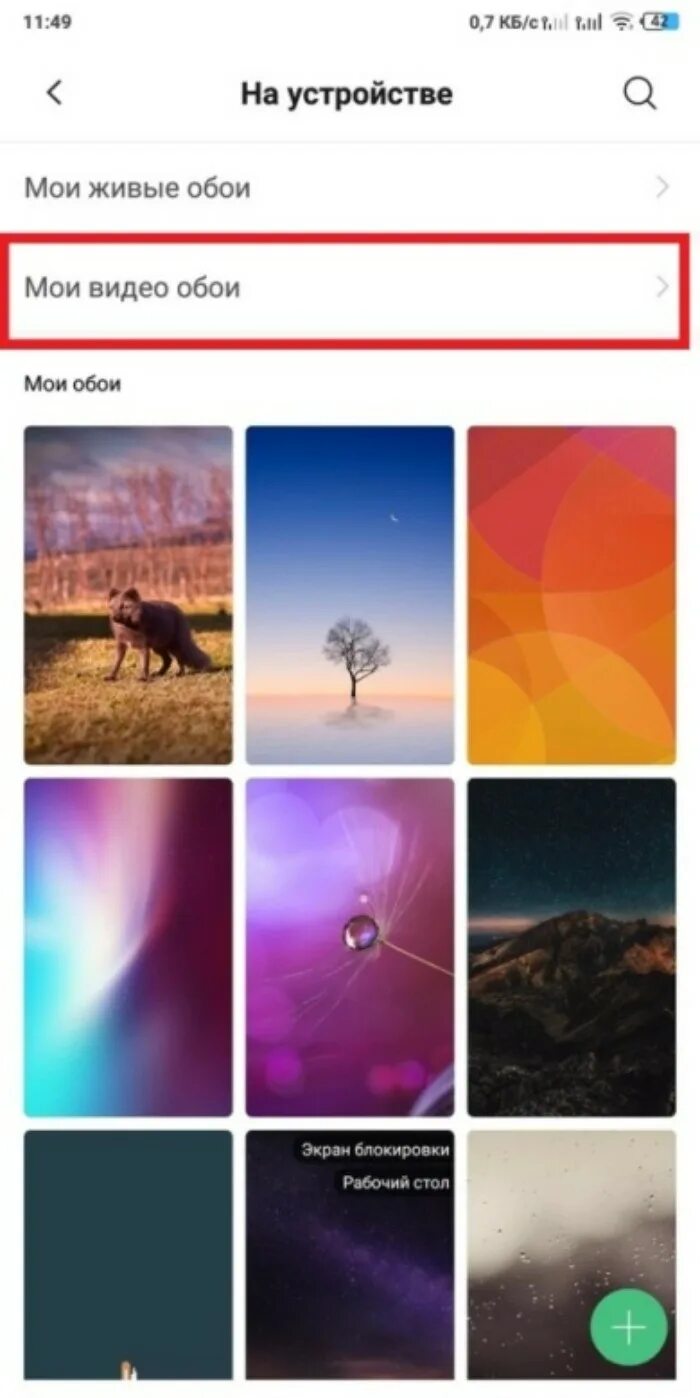Image resolution: width=700 pixels, height=1398 pixels.
Task: Select the lone tree wallpaper
Action: [350, 595]
